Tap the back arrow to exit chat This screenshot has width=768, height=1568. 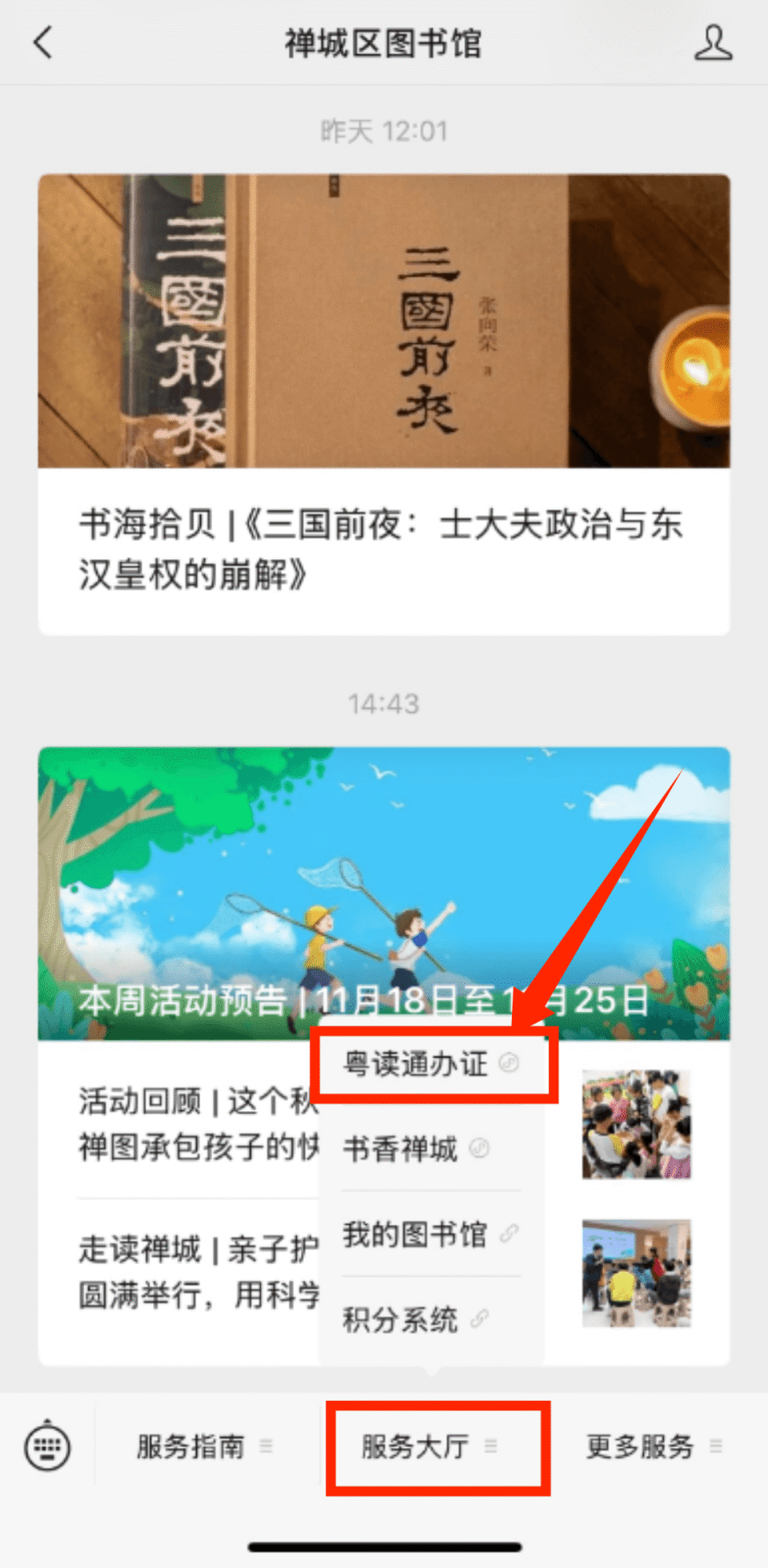[42, 43]
